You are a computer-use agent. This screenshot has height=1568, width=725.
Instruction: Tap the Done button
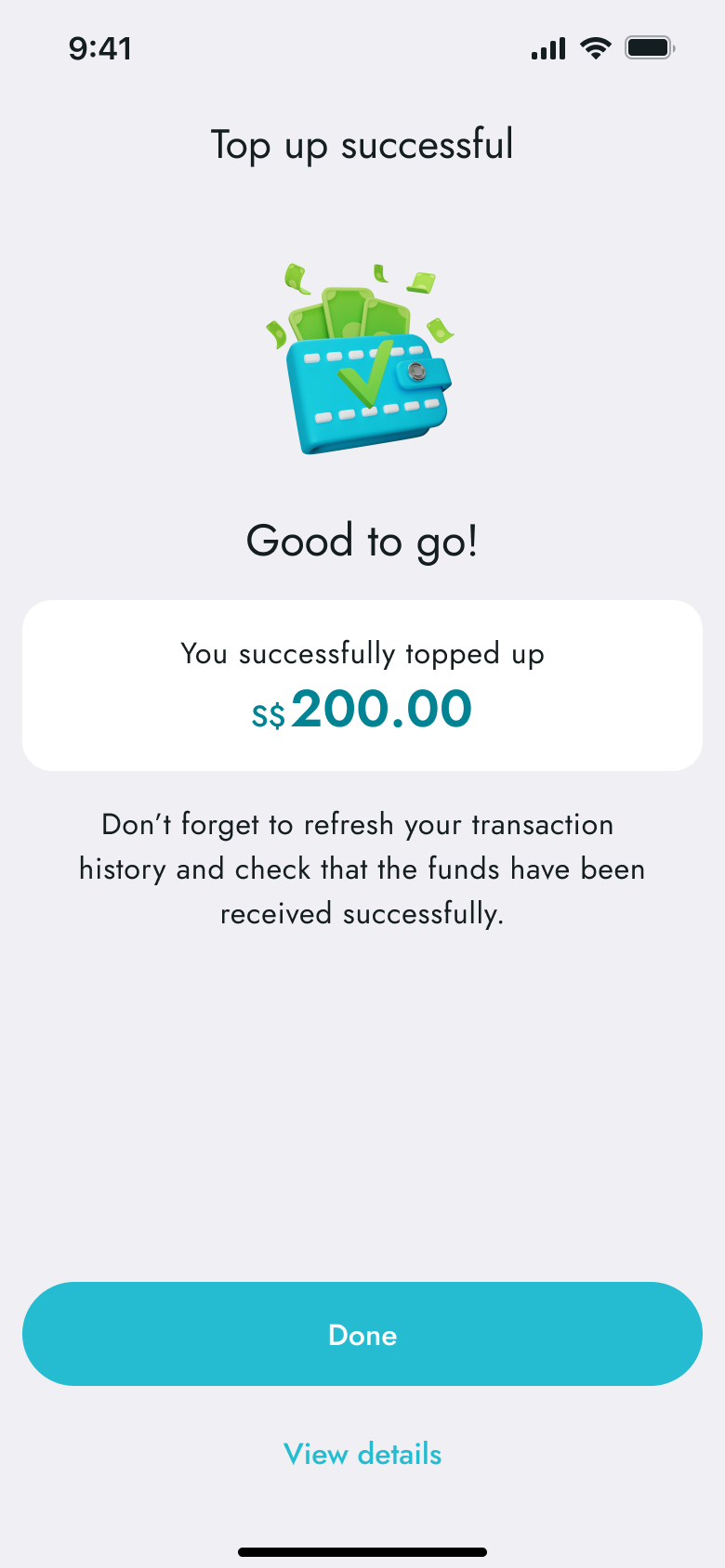[362, 1334]
